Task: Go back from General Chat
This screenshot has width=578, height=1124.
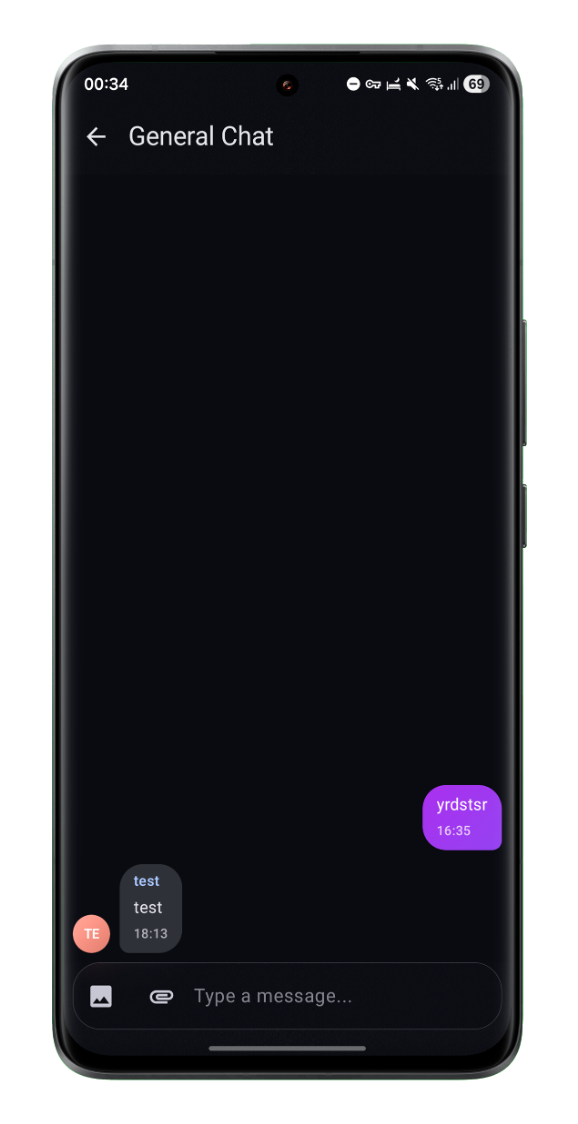Action: coord(96,137)
